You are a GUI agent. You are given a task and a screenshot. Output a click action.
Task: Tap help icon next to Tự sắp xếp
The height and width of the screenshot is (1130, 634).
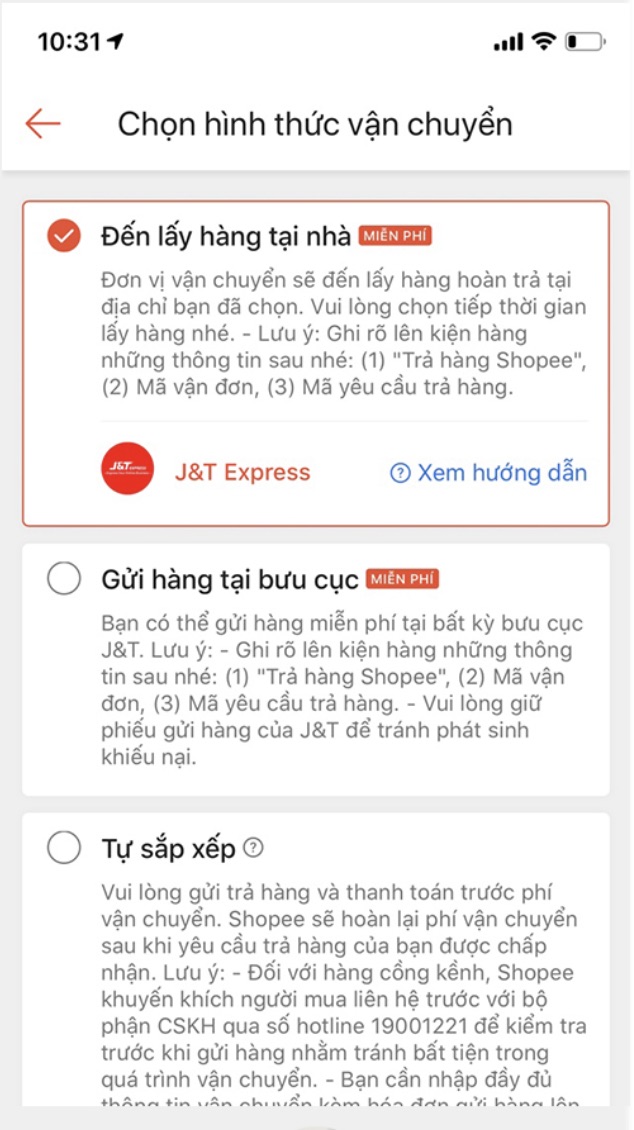(253, 848)
